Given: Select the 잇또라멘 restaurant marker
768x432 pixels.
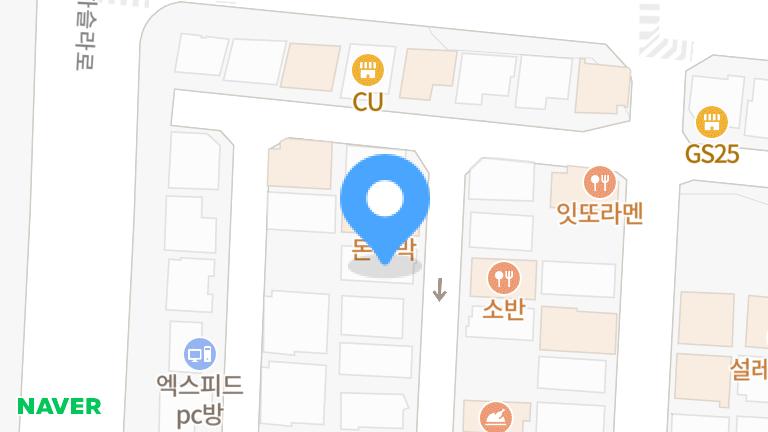Looking at the screenshot, I should [x=599, y=181].
